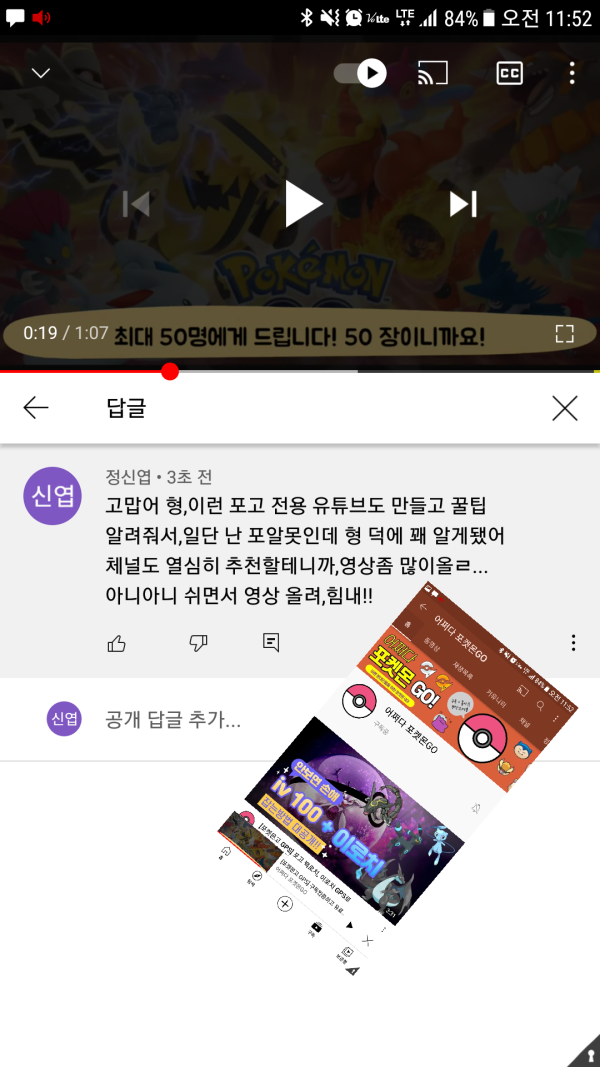The height and width of the screenshot is (1067, 600).
Task: Reply to 정신엽's comment
Action: point(271,642)
